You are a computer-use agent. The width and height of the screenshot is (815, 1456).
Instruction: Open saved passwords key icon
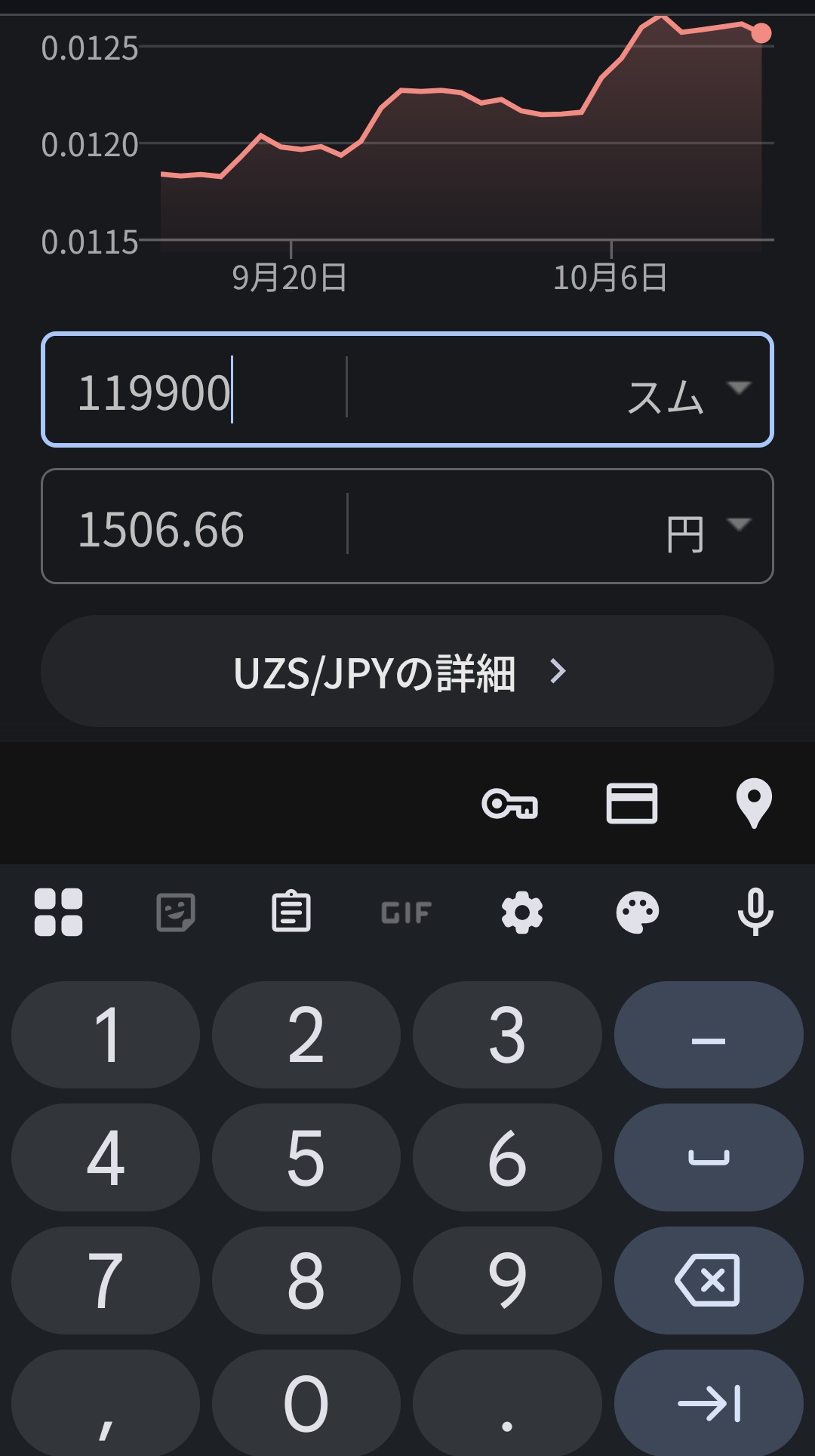pos(509,804)
